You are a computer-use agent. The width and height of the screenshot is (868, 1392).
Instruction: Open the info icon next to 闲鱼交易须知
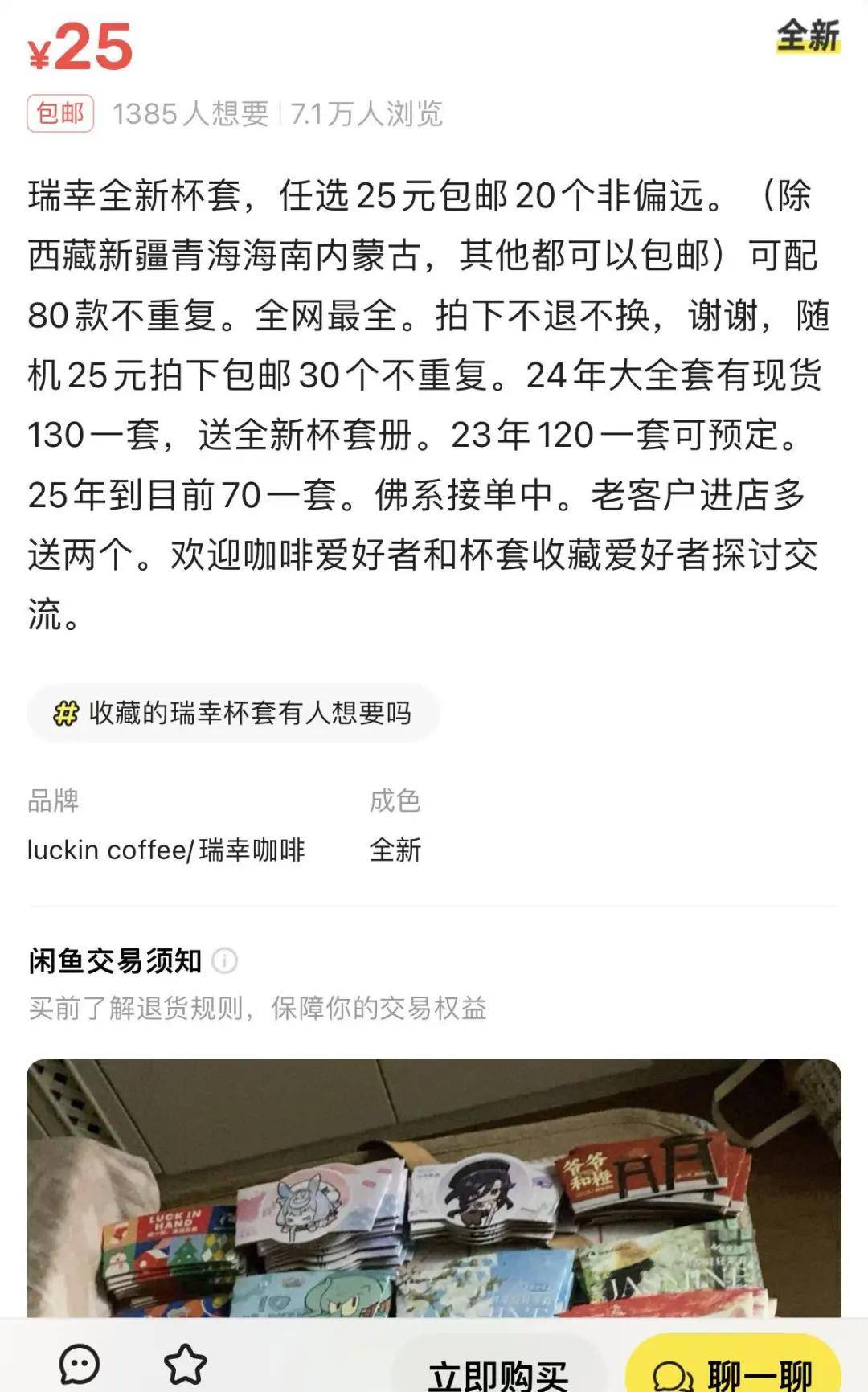point(224,960)
